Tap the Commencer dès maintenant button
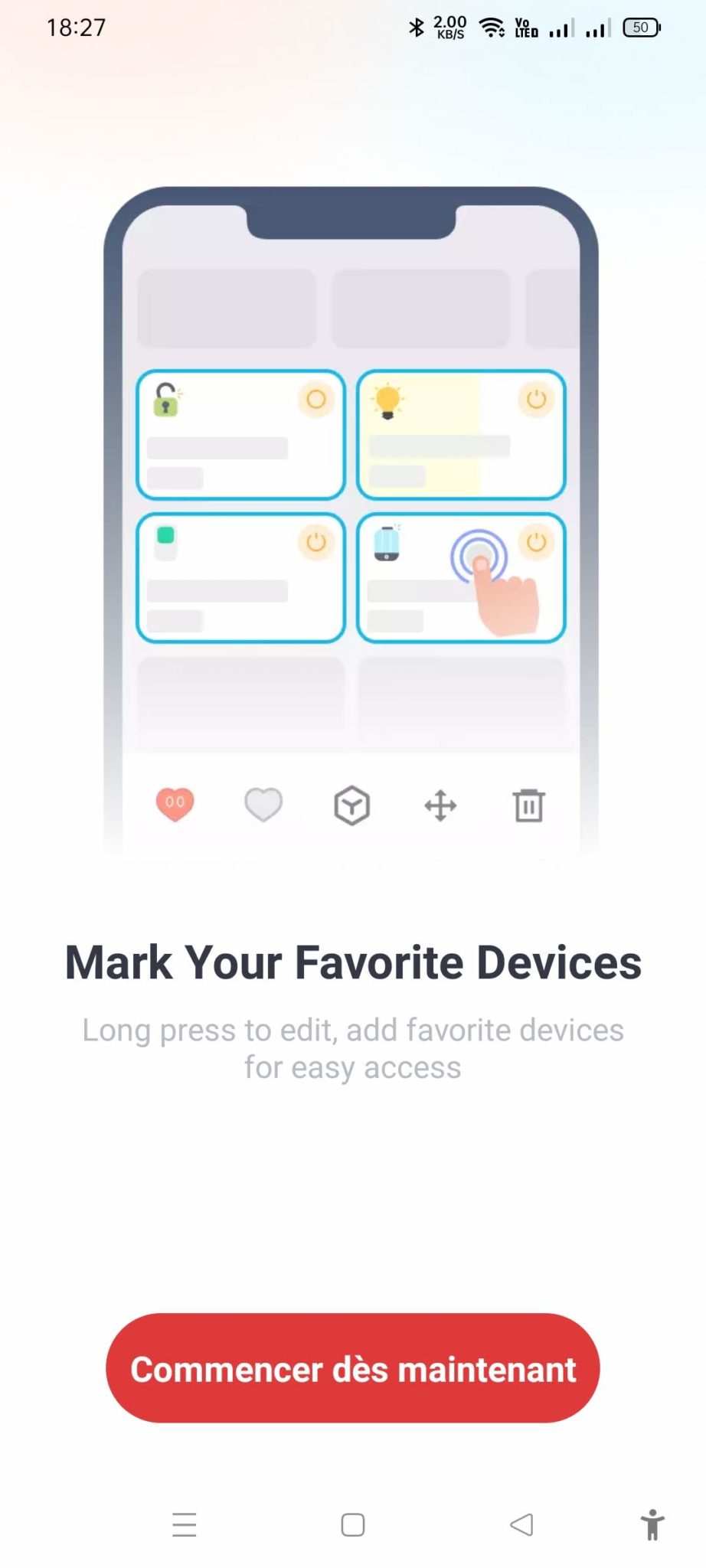This screenshot has height=1568, width=706. click(x=352, y=1368)
